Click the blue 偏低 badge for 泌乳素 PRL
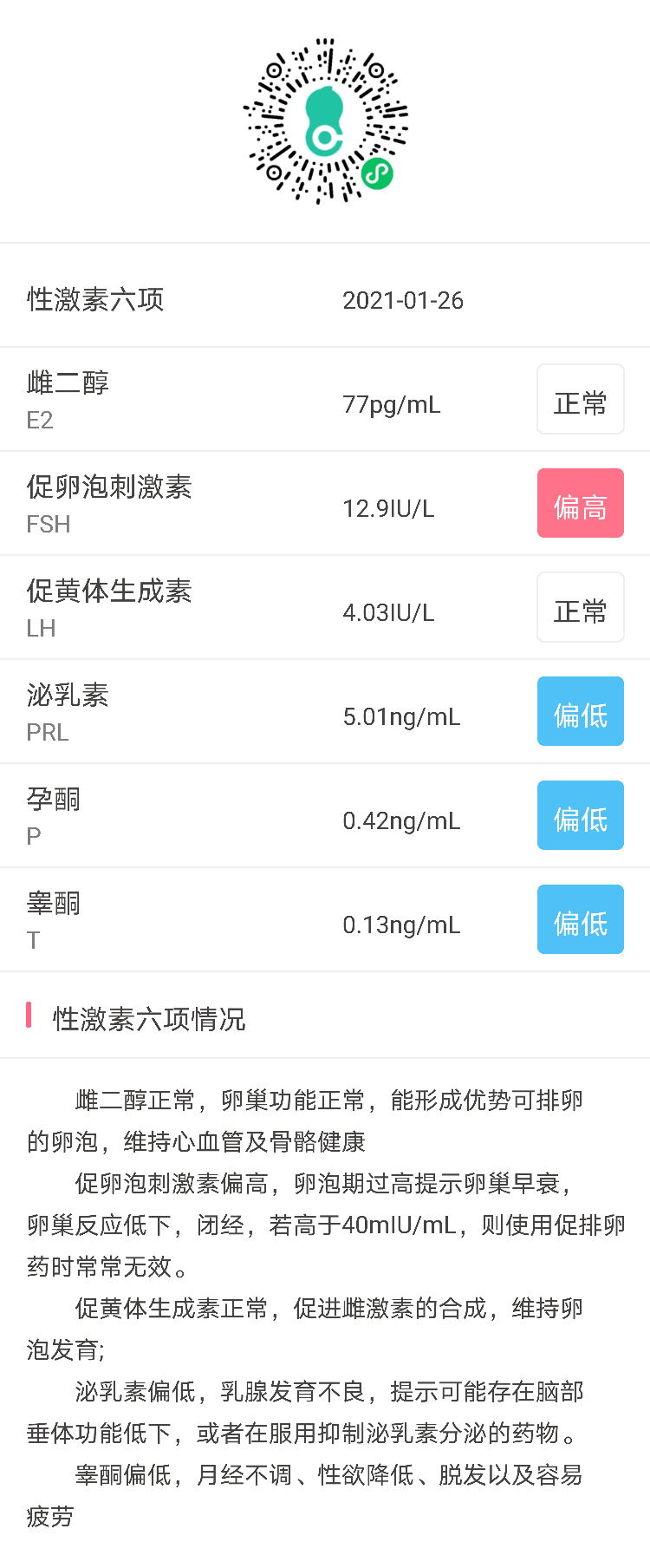This screenshot has width=650, height=1568. click(580, 711)
